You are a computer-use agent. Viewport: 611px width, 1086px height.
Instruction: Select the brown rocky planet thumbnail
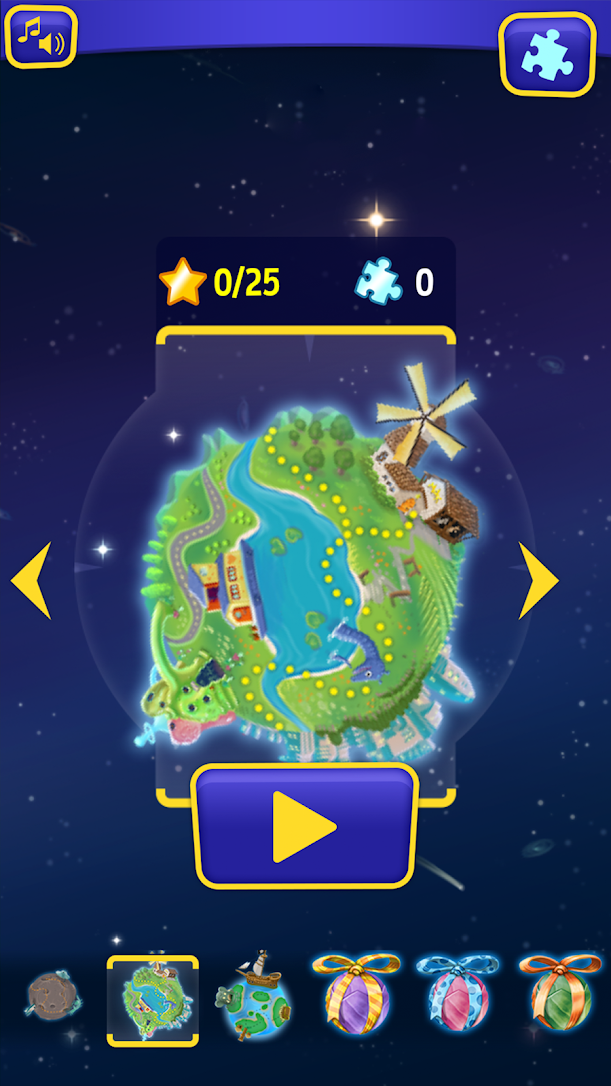pos(54,995)
